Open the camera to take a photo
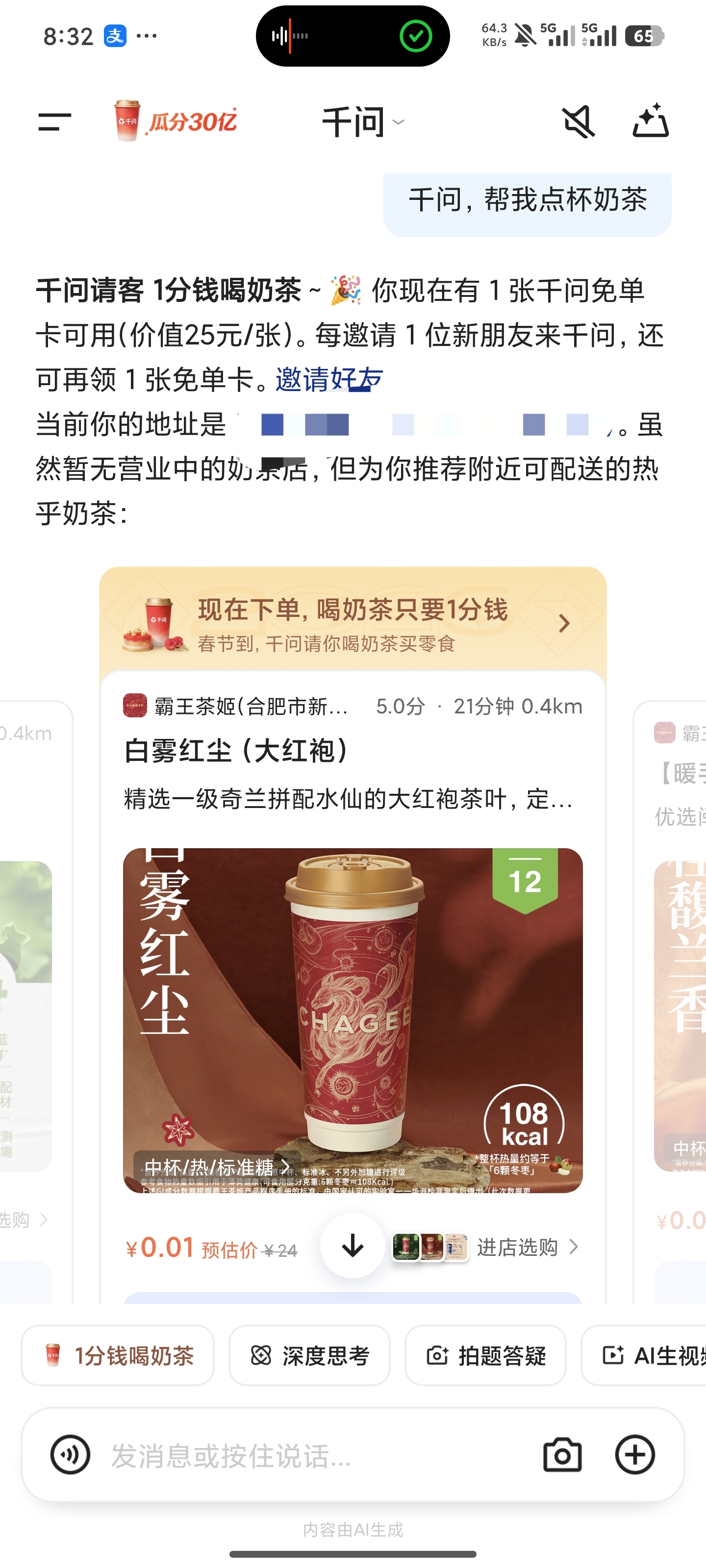 pos(562,1455)
